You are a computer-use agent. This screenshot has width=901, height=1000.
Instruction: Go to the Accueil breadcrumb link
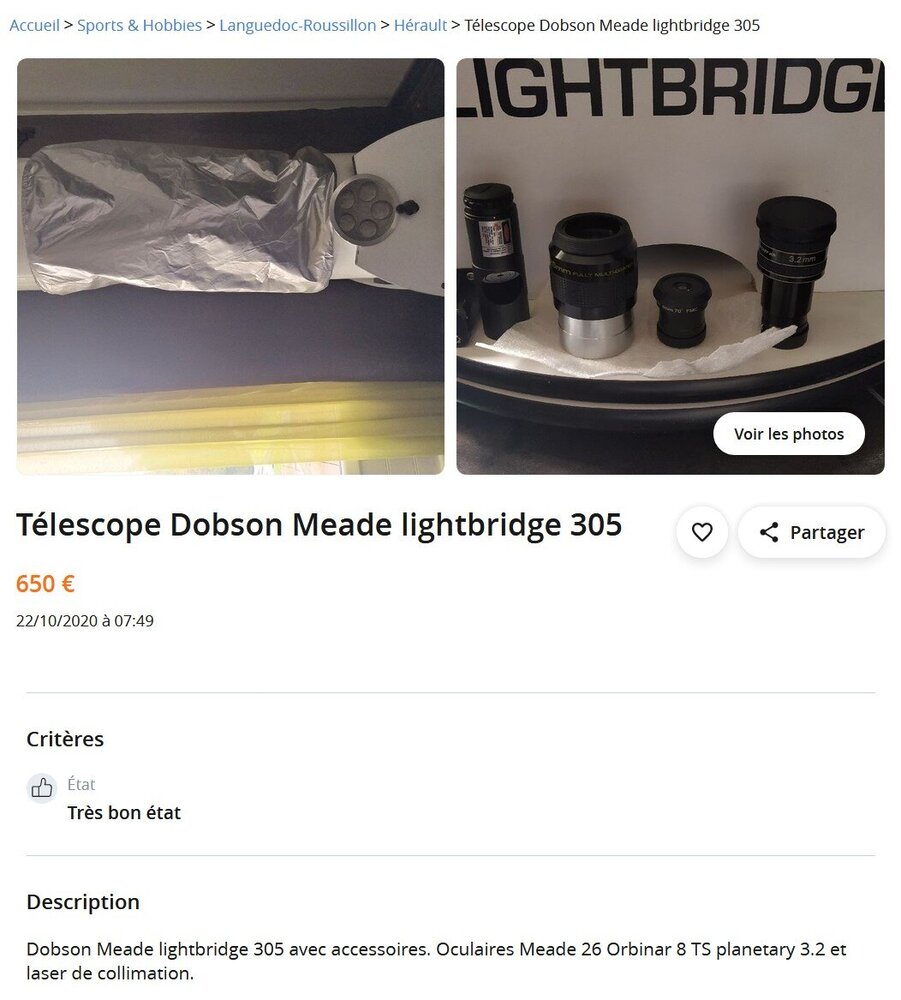pyautogui.click(x=34, y=25)
